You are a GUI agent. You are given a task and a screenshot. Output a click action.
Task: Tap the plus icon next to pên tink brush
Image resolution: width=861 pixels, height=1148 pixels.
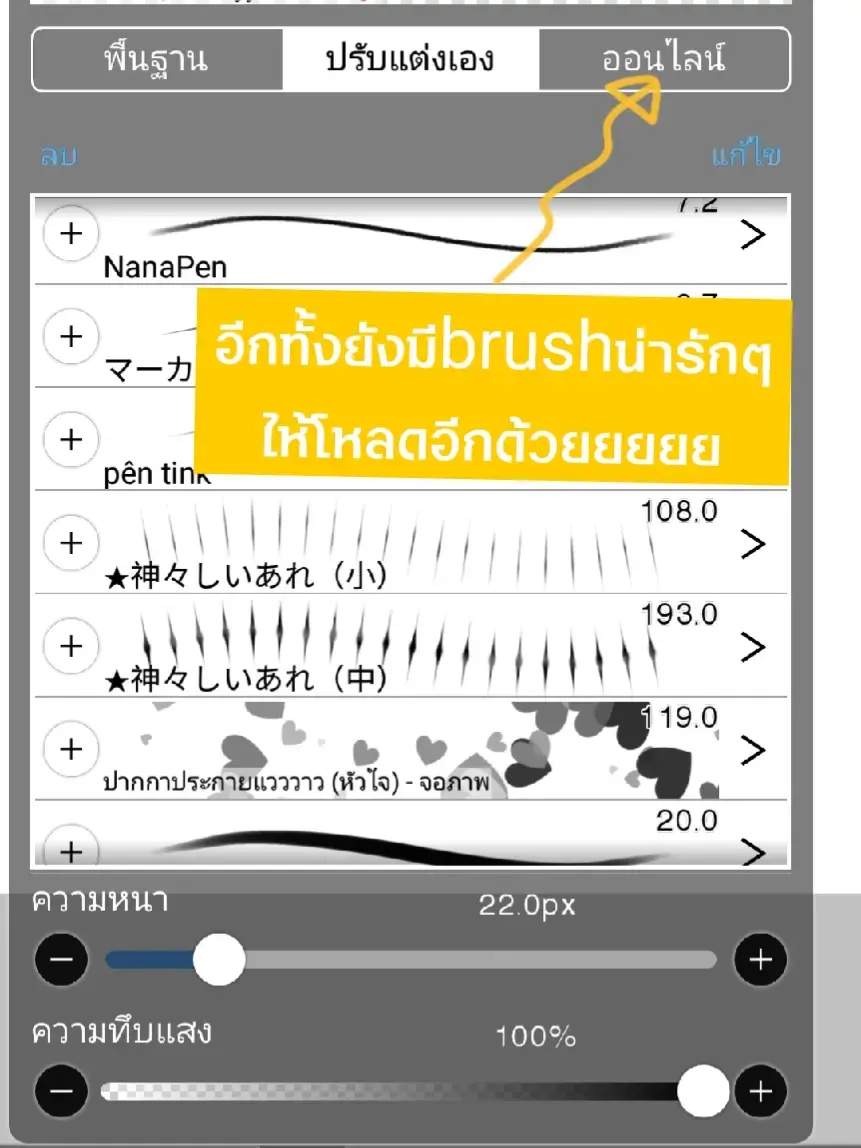(70, 440)
